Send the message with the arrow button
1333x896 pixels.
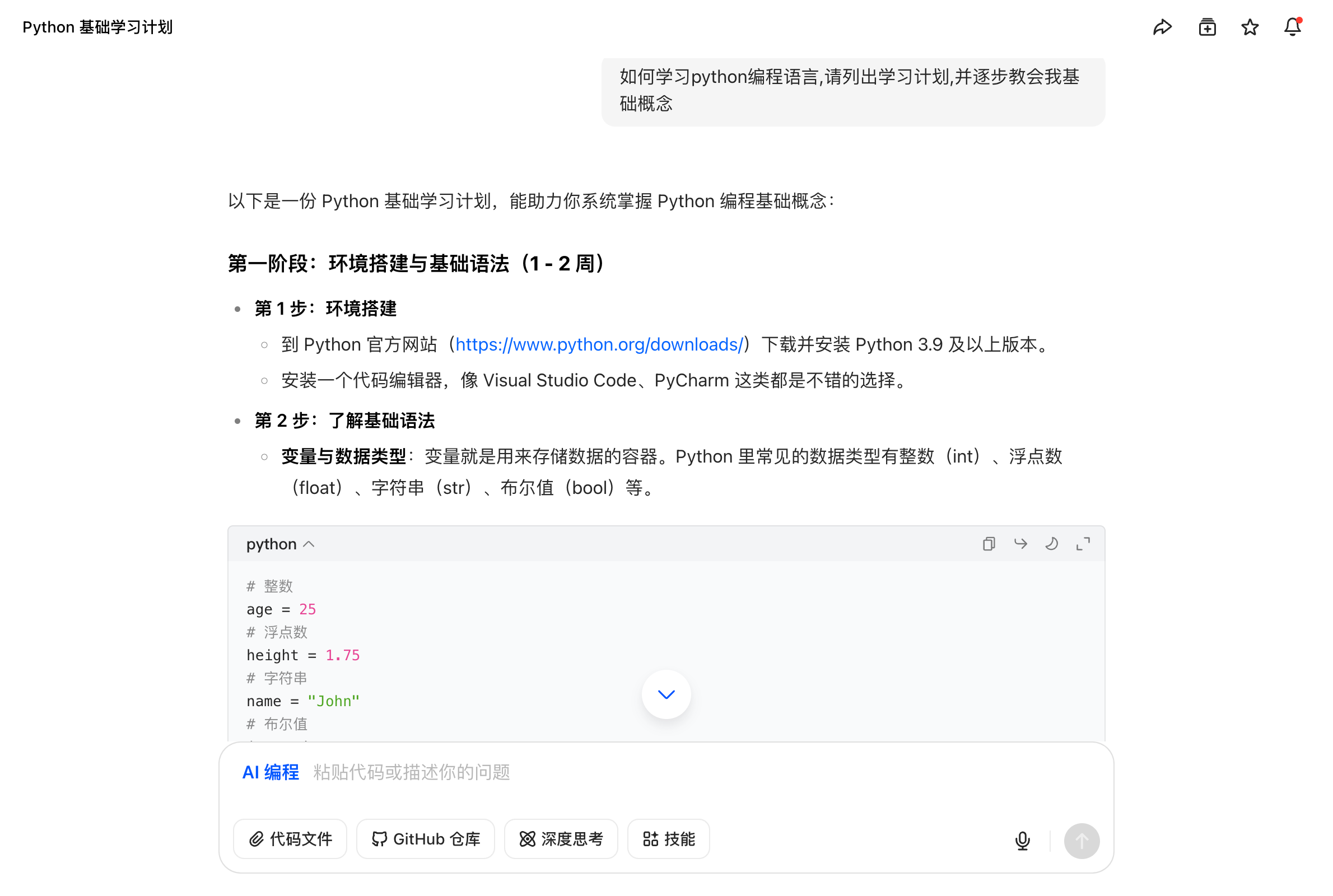pos(1082,841)
